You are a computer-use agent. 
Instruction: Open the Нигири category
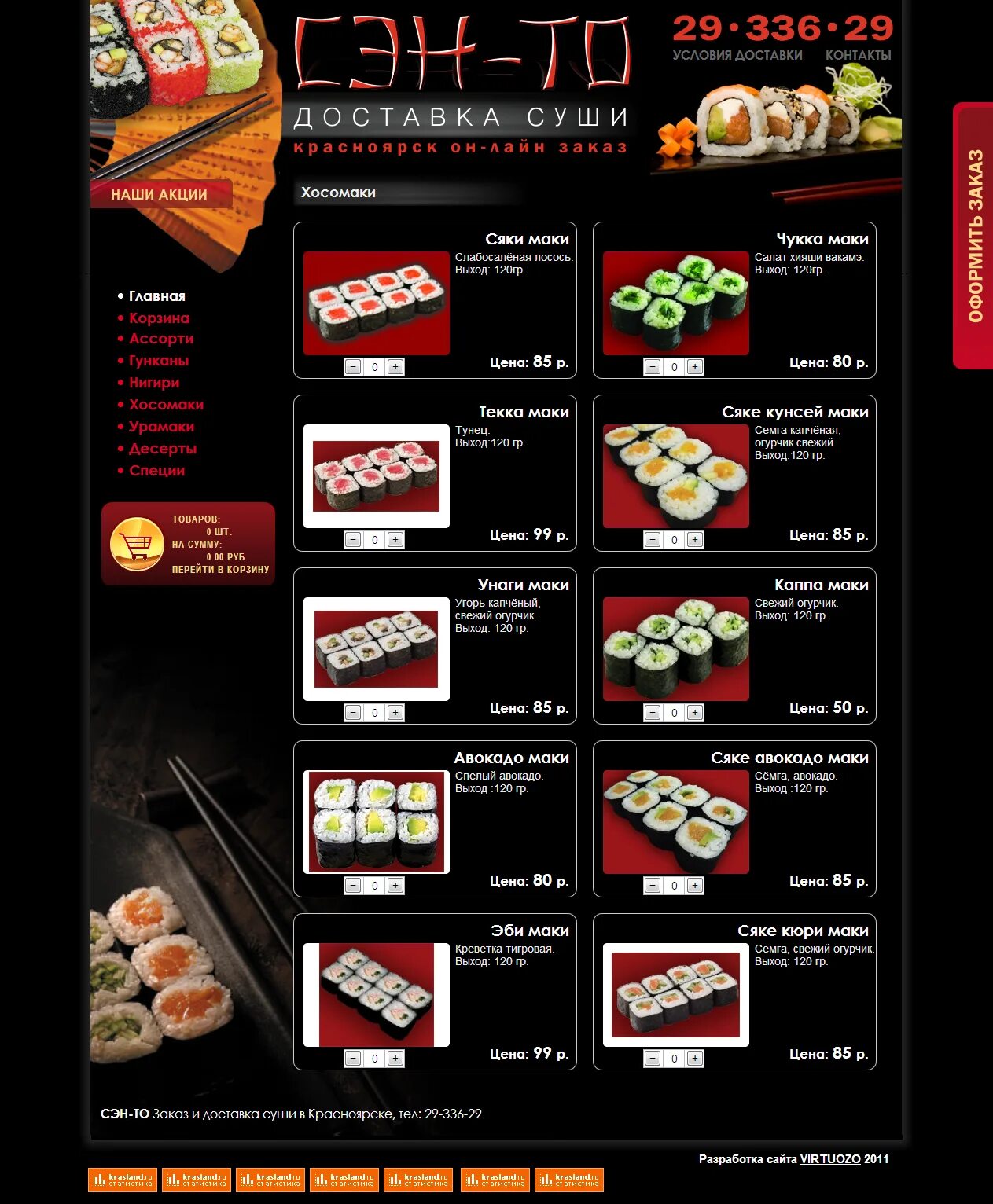154,383
